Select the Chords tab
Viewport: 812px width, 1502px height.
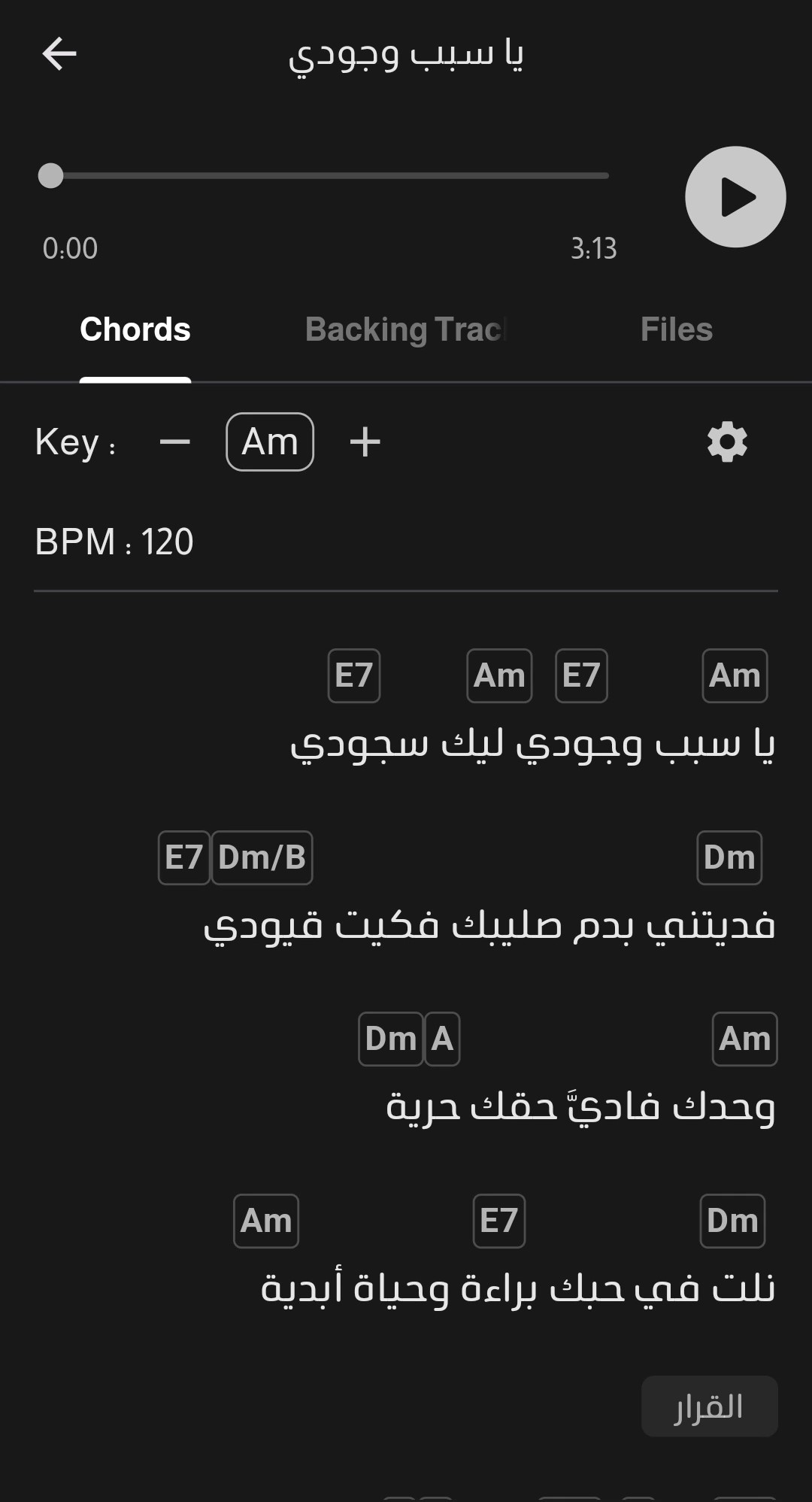135,329
